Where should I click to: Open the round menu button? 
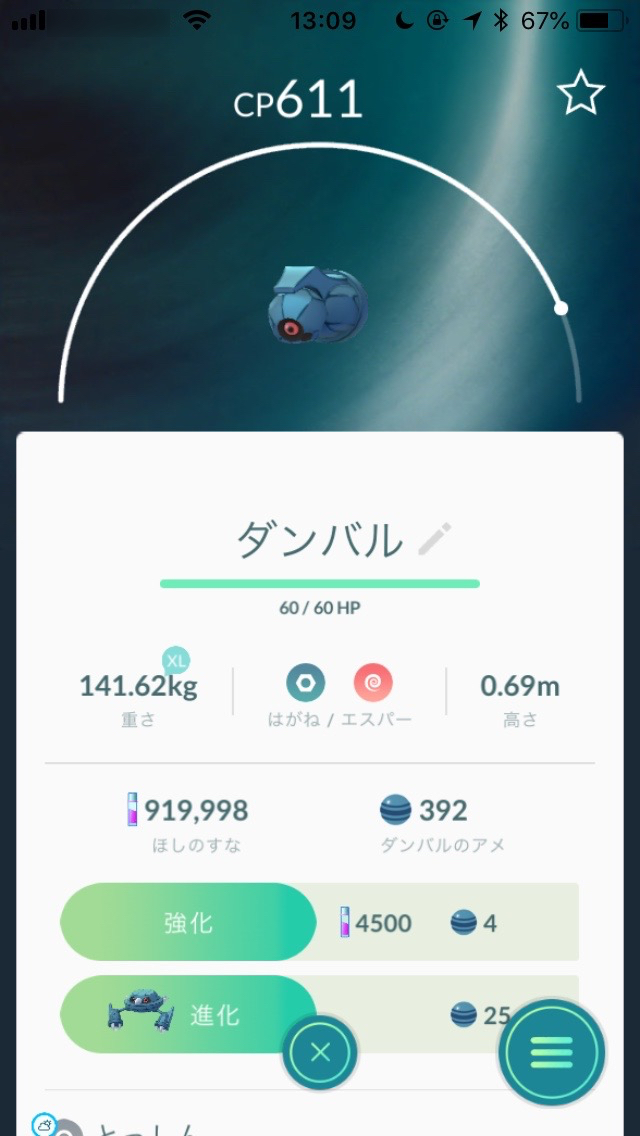(552, 1053)
